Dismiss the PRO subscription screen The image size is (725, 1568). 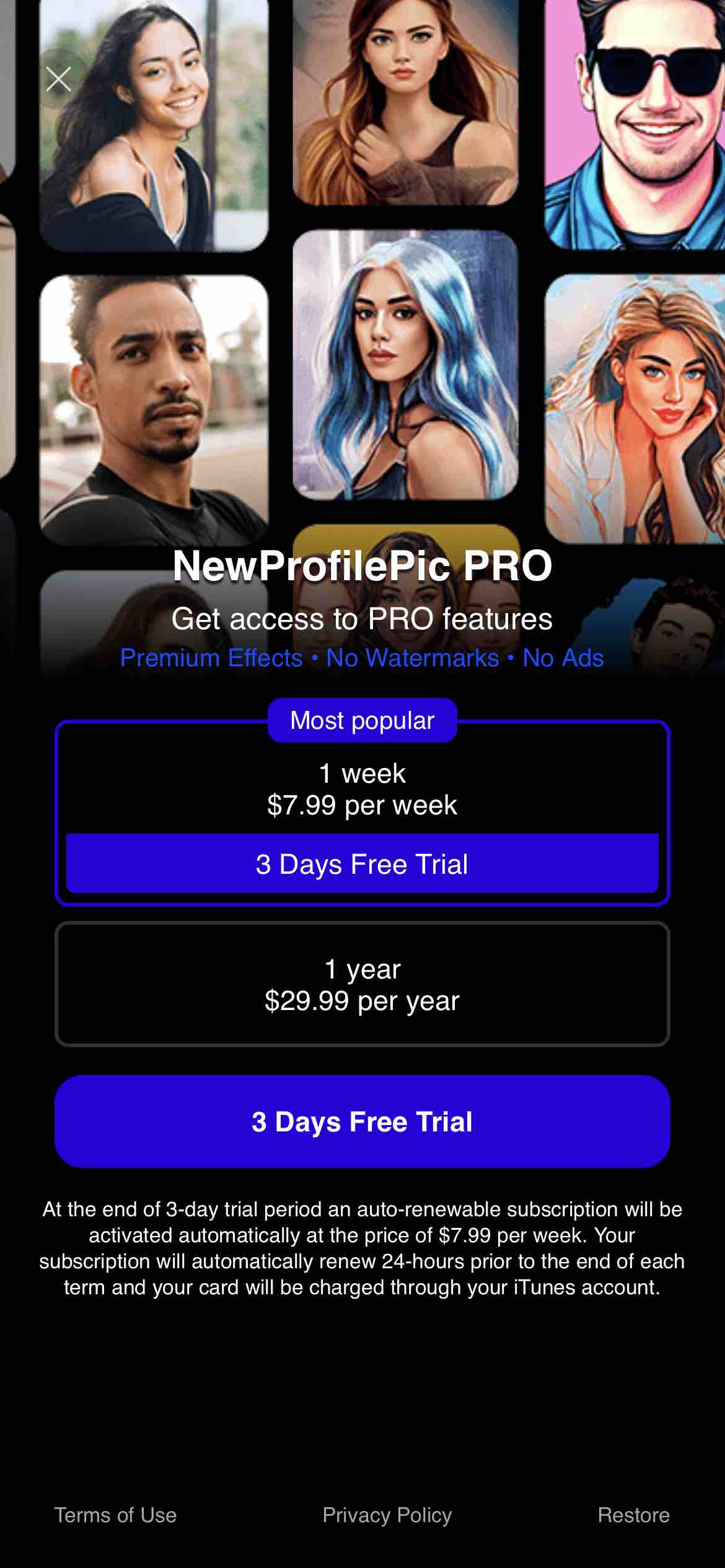tap(59, 79)
